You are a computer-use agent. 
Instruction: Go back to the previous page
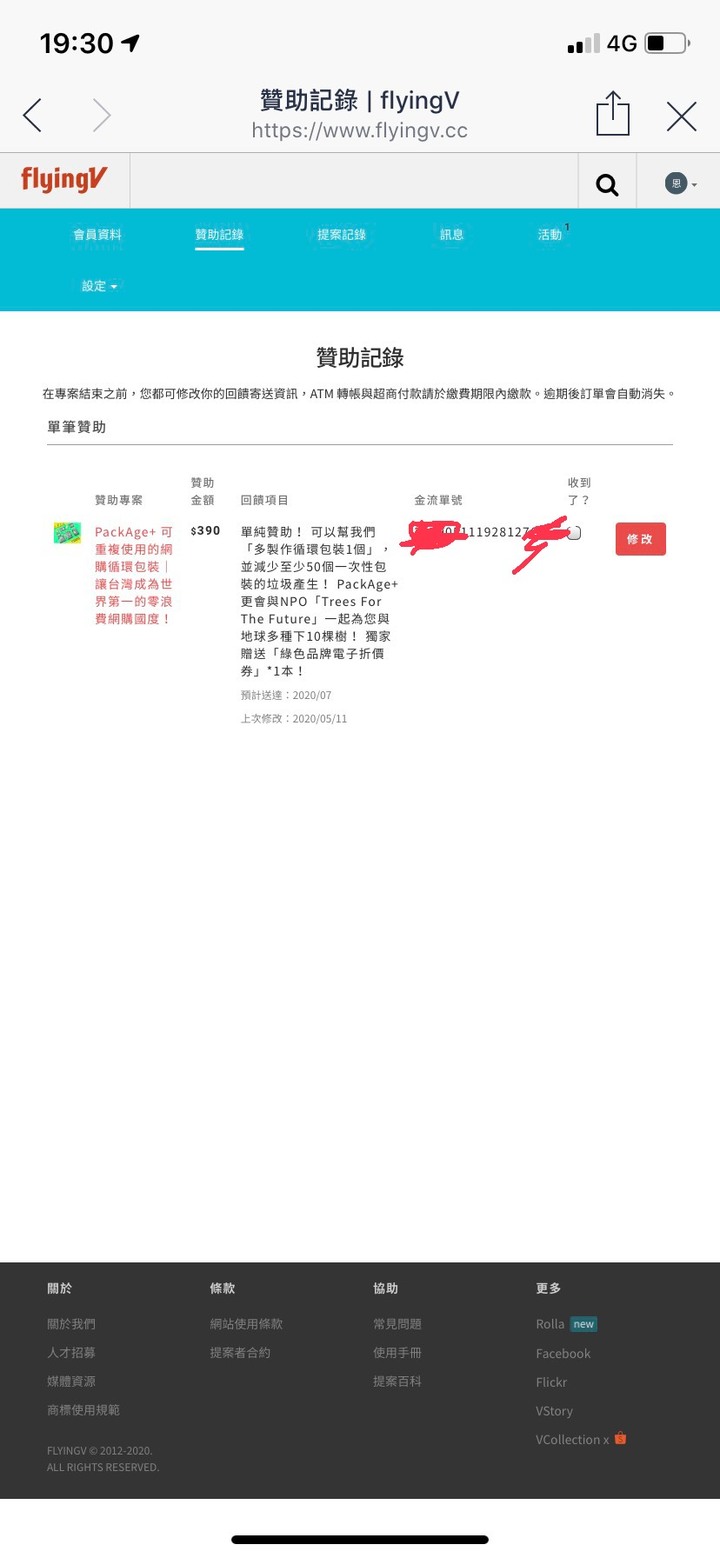pyautogui.click(x=33, y=116)
